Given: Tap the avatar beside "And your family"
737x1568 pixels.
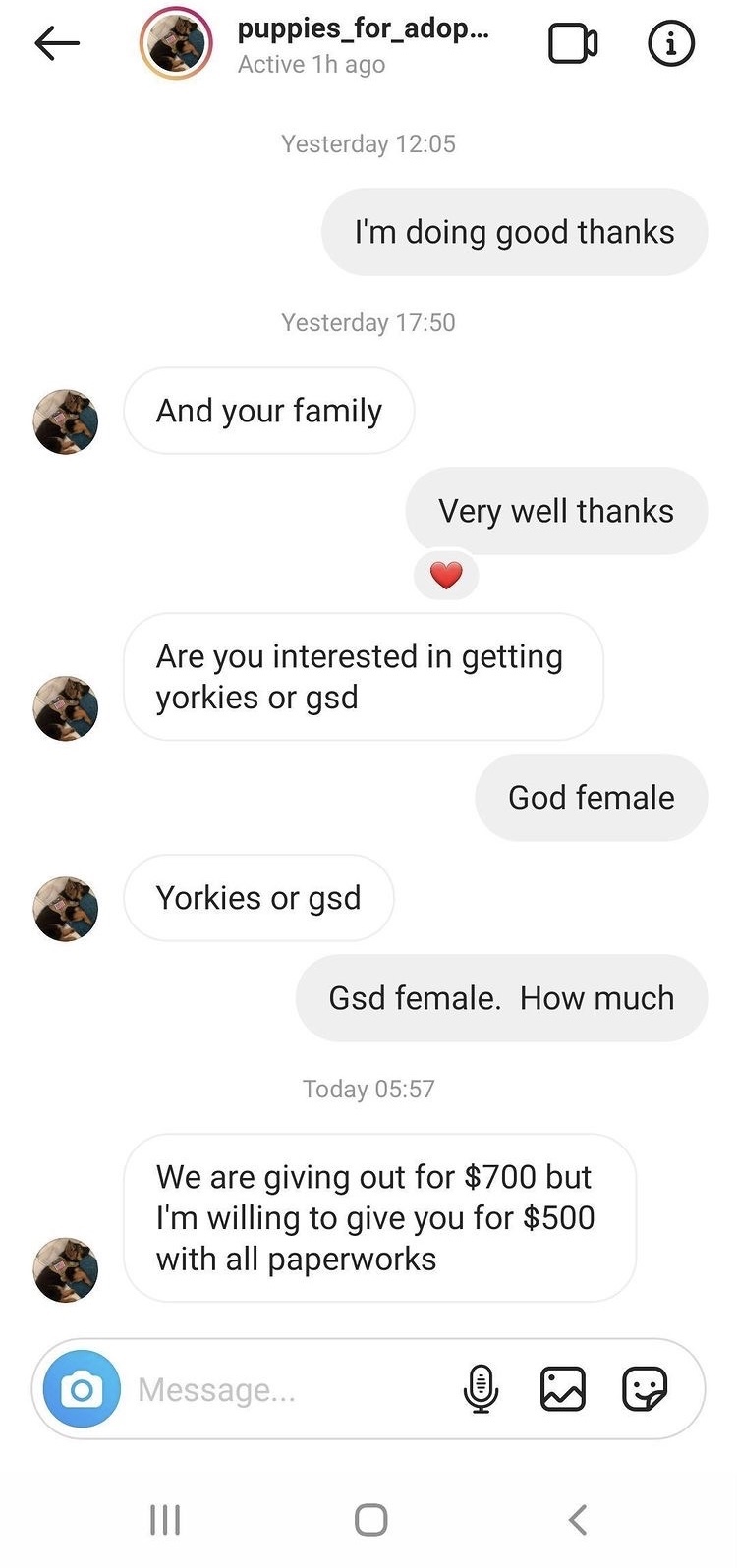Looking at the screenshot, I should 66,421.
